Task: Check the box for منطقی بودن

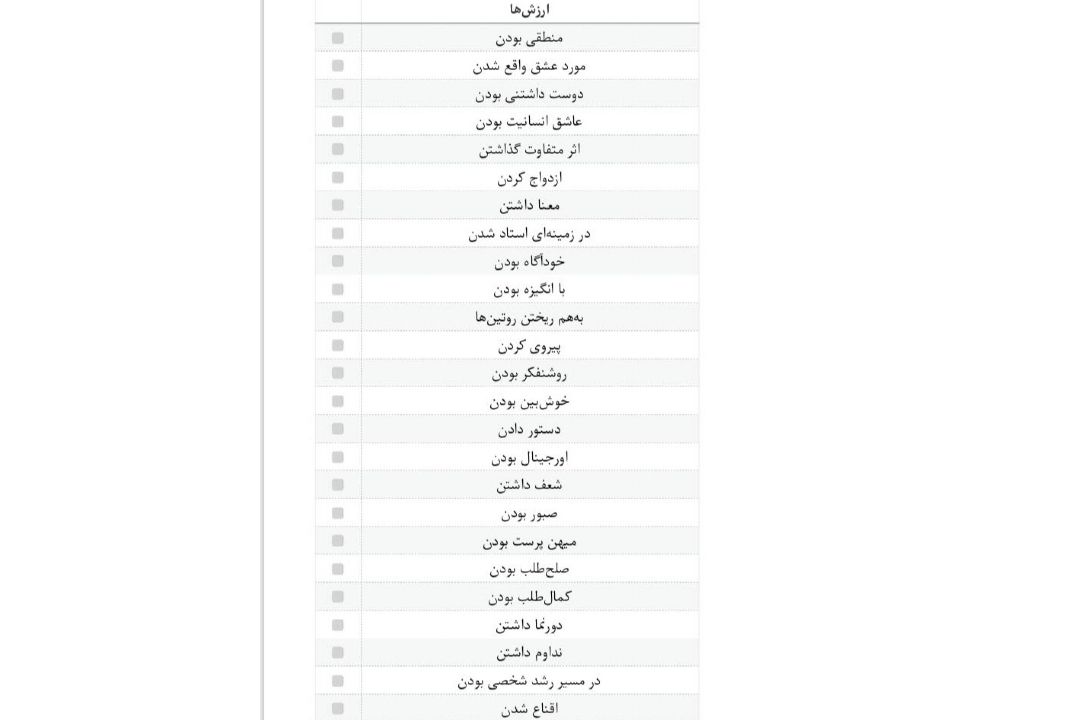Action: (x=338, y=38)
